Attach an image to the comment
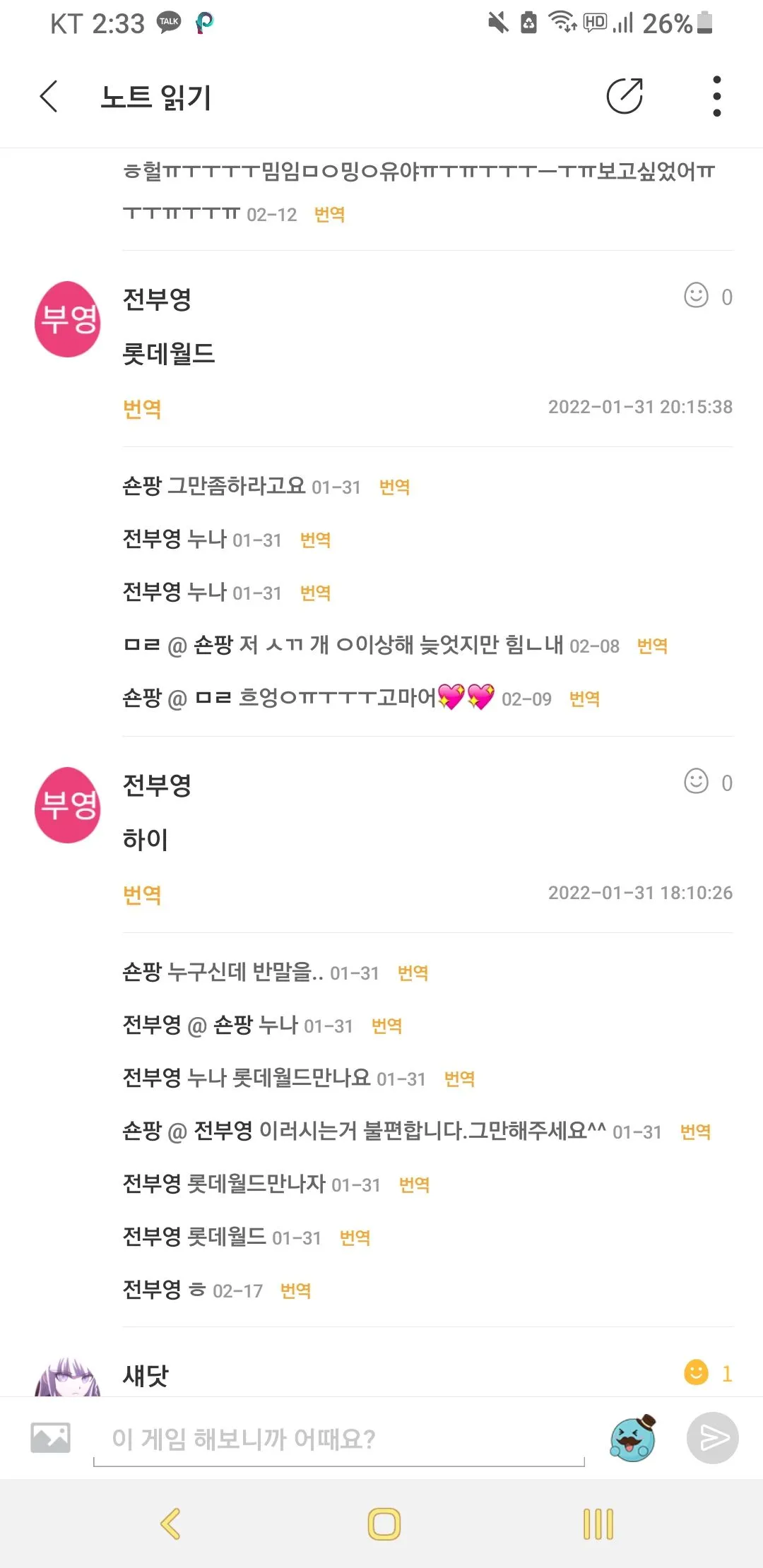Viewport: 763px width, 1568px height. [50, 1438]
